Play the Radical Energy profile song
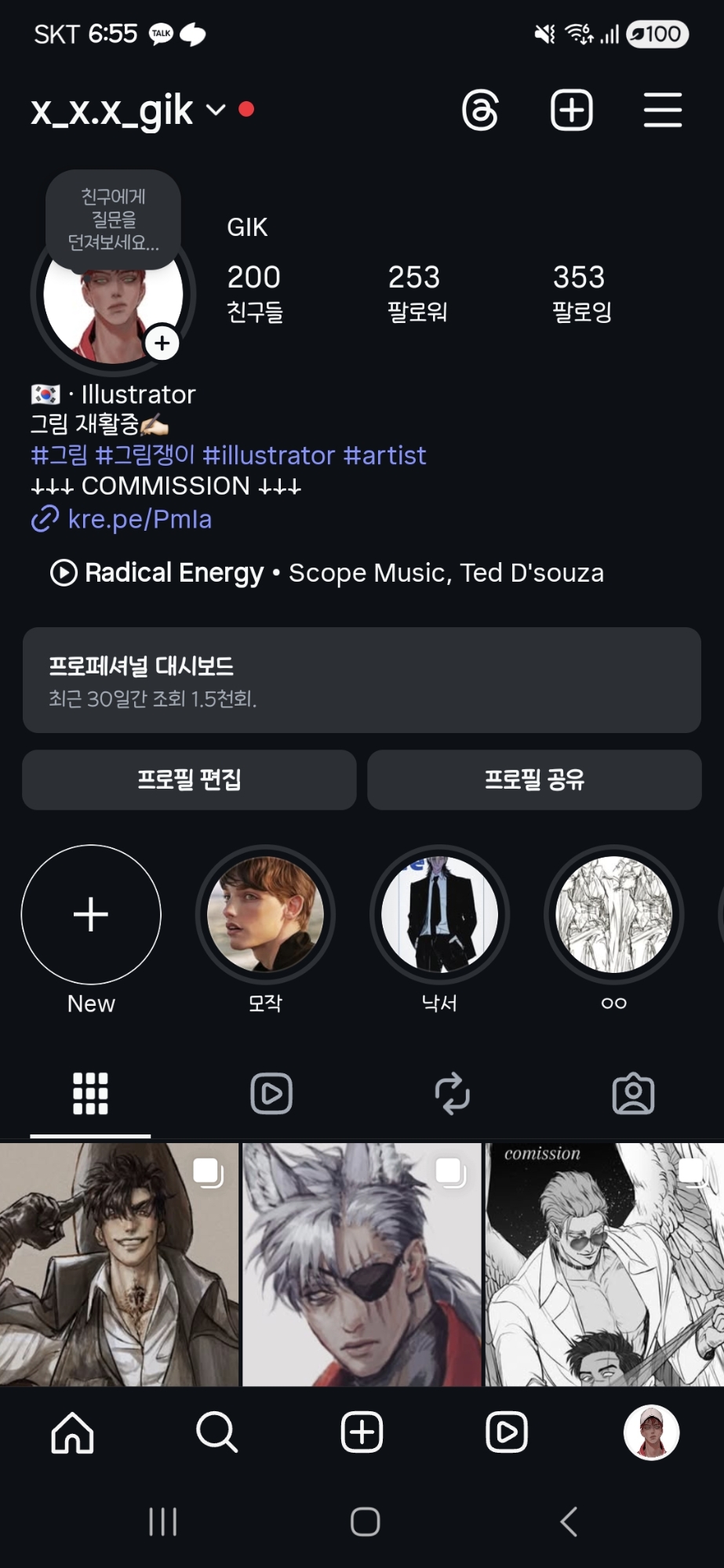This screenshot has width=724, height=1568. pos(64,573)
